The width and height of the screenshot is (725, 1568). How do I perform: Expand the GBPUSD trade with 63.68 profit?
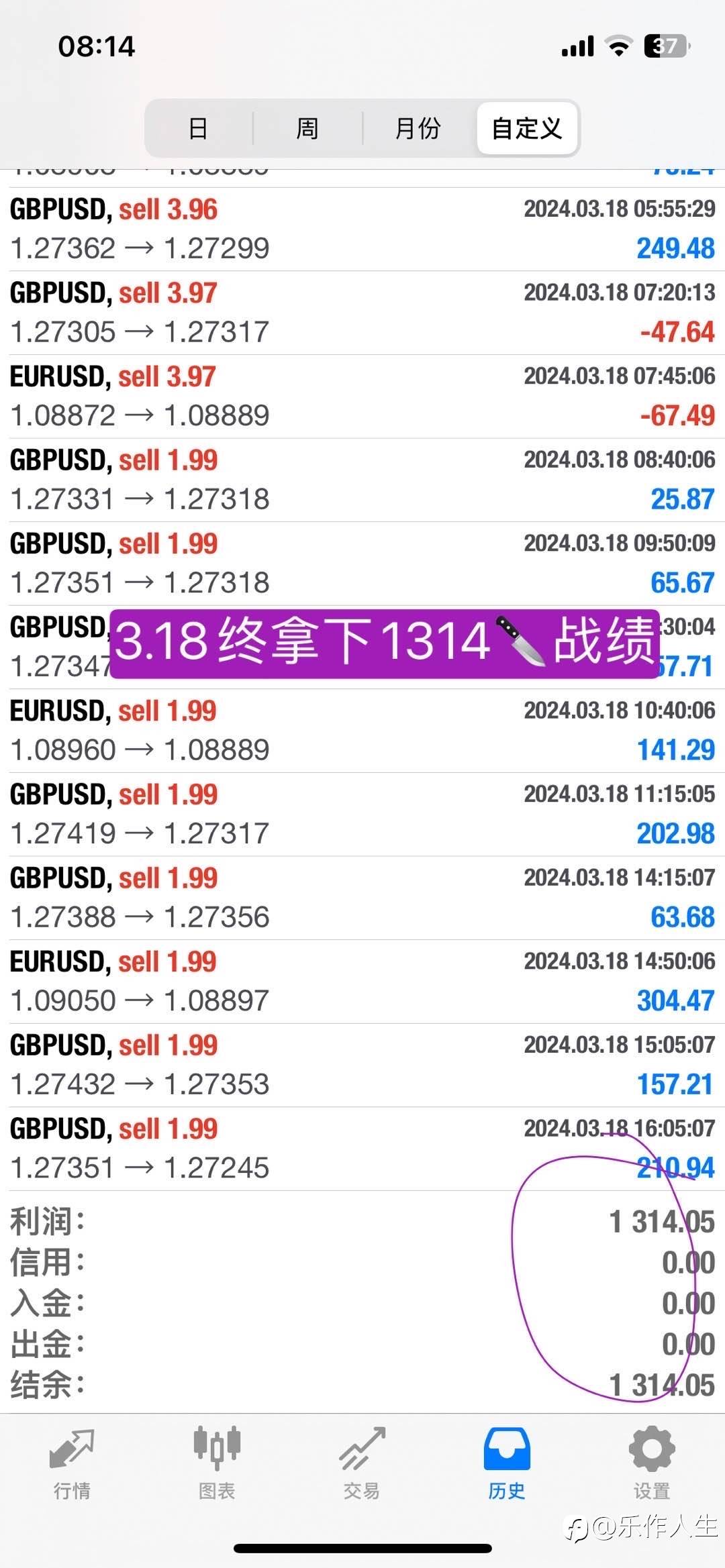tap(362, 898)
